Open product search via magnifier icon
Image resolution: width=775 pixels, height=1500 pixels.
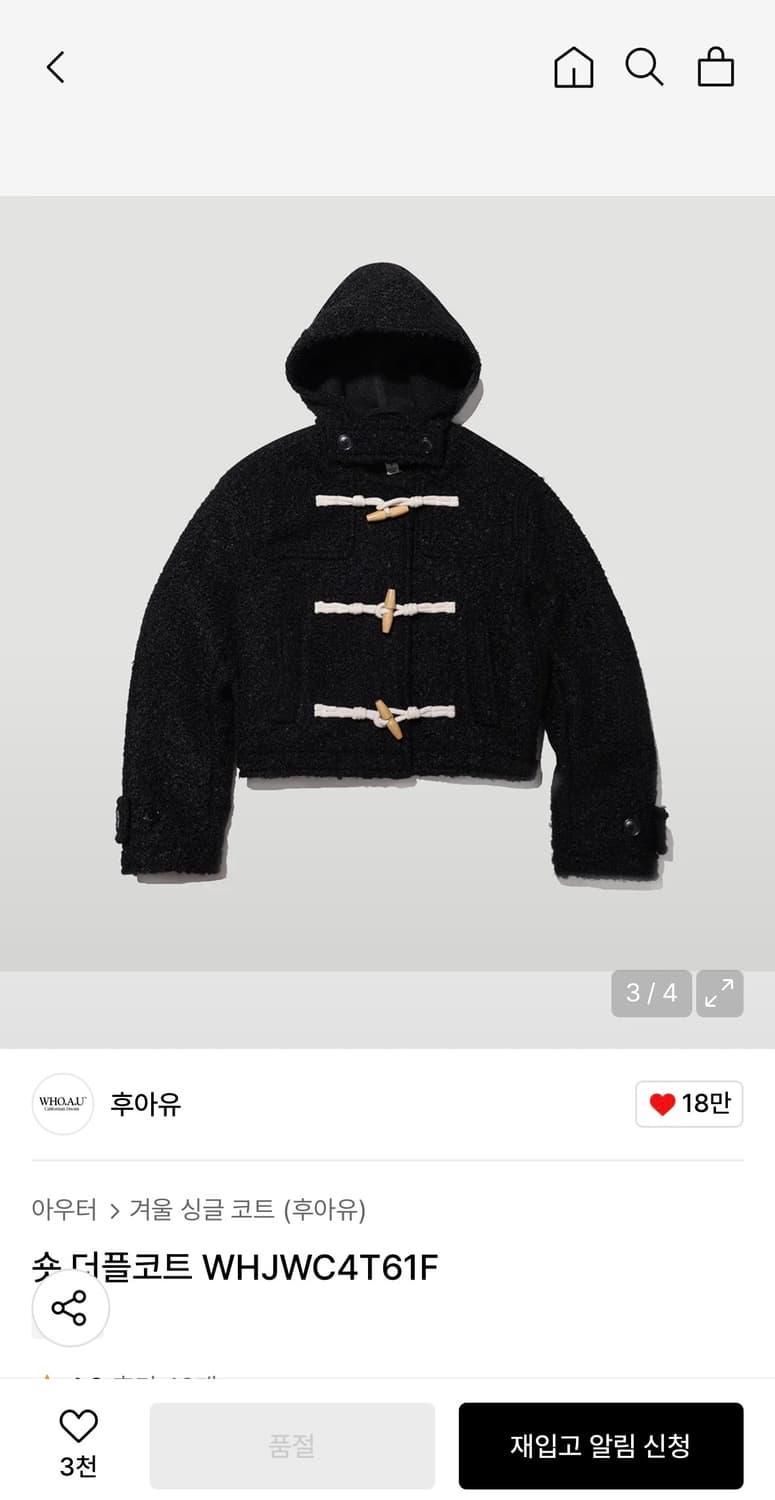pos(644,67)
